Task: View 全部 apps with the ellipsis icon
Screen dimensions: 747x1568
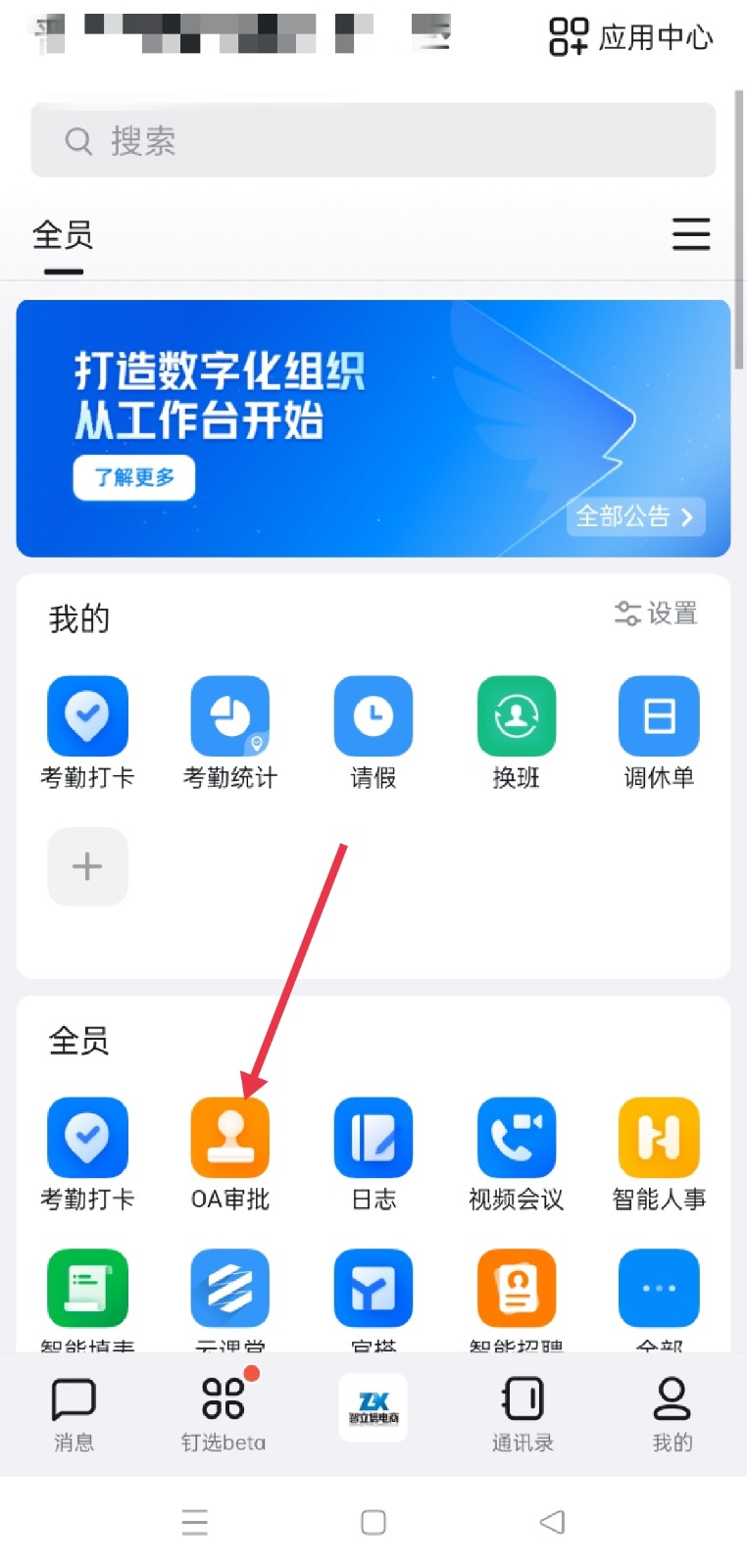Action: (658, 1287)
